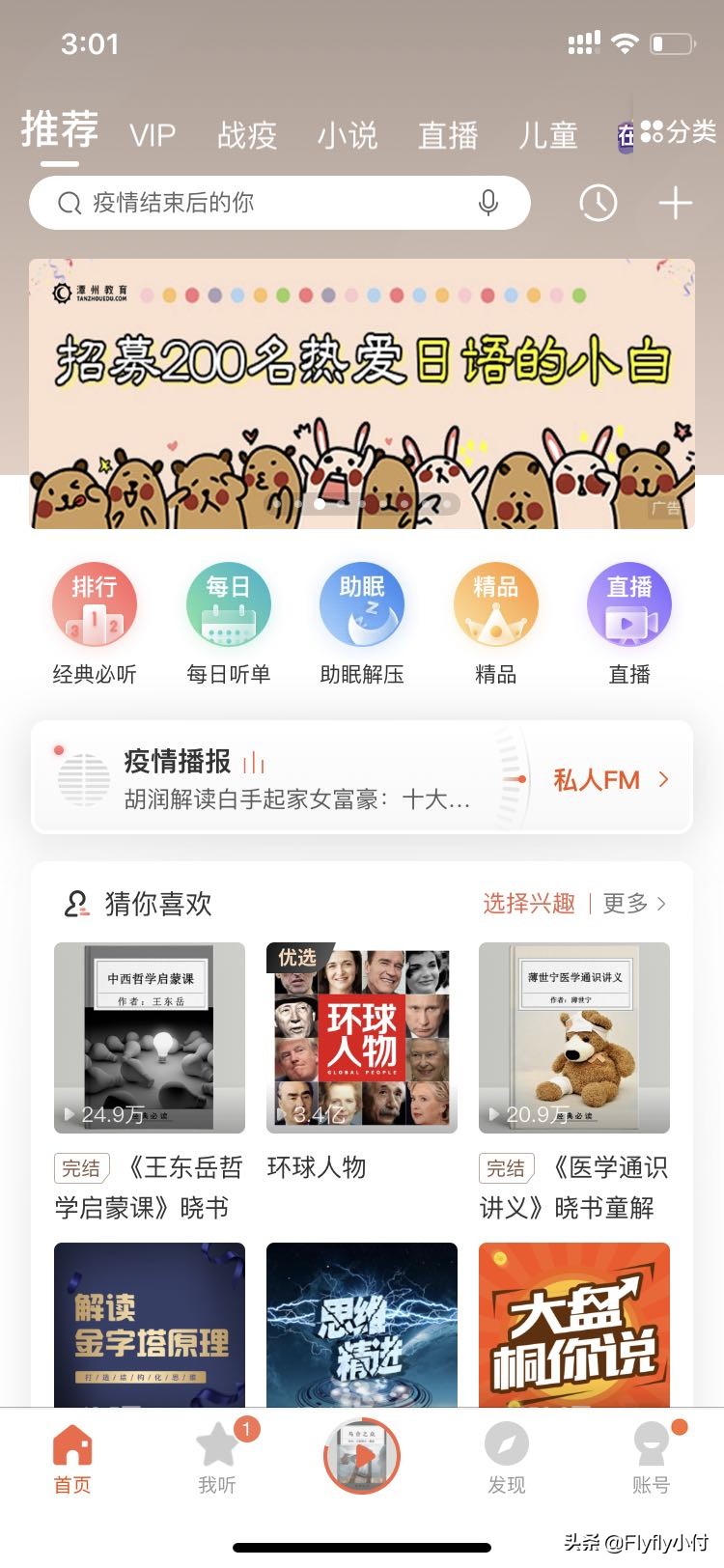Open 助眠解压 shortcut

pos(362,625)
